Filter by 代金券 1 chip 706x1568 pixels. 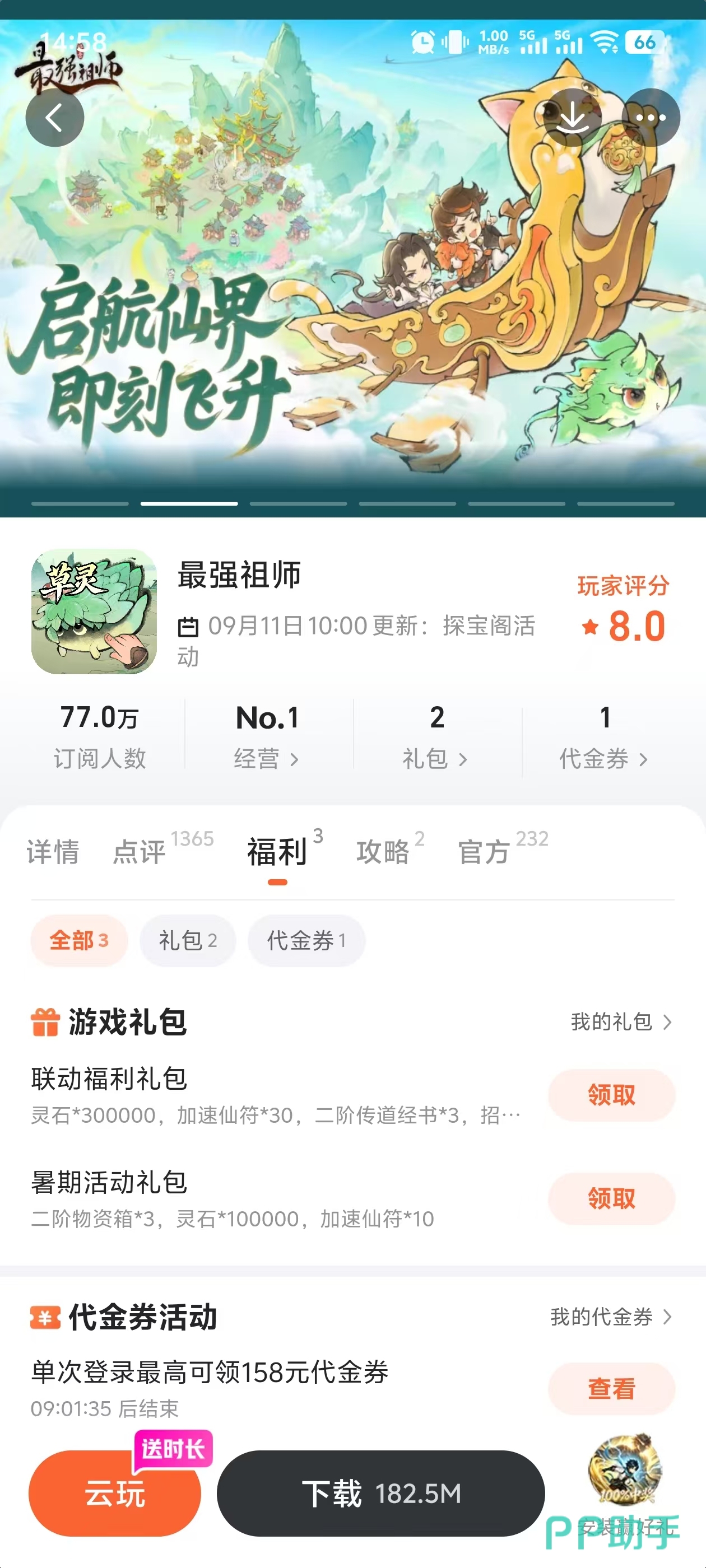[x=306, y=940]
